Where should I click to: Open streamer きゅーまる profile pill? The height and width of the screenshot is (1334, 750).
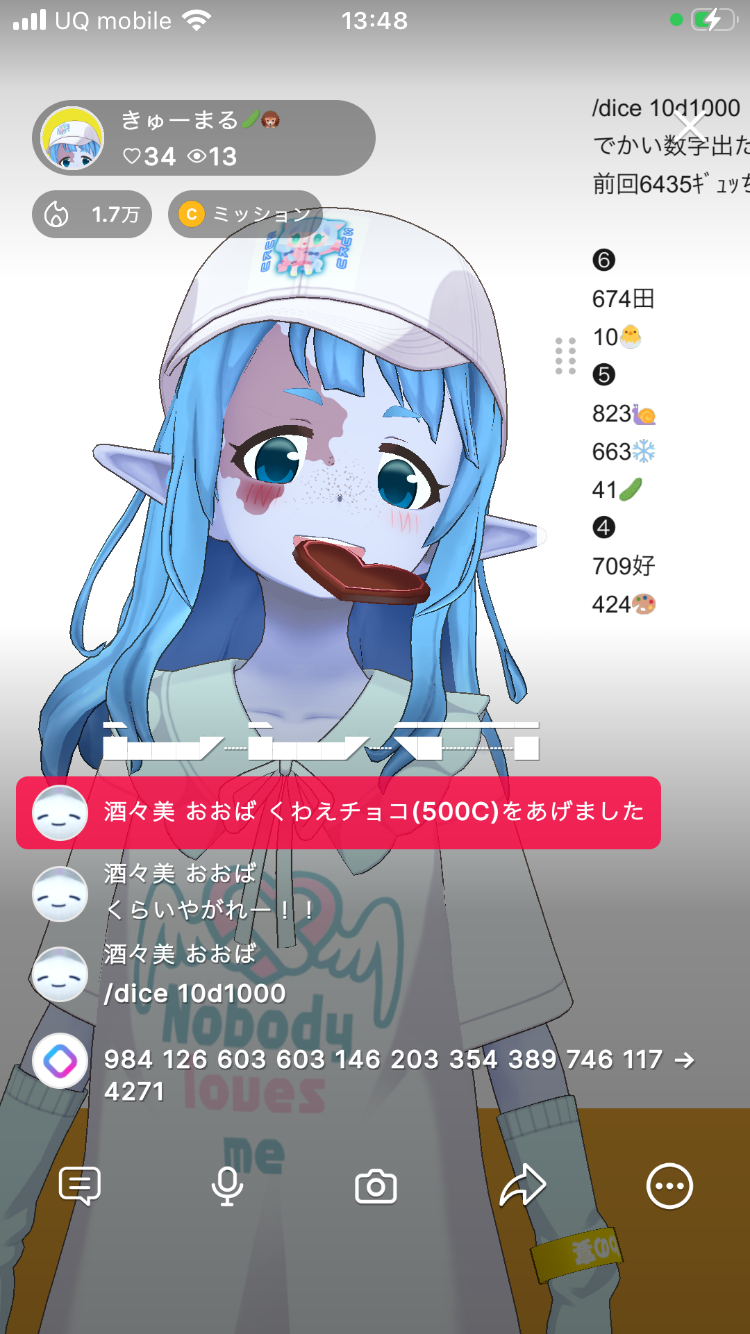[204, 139]
